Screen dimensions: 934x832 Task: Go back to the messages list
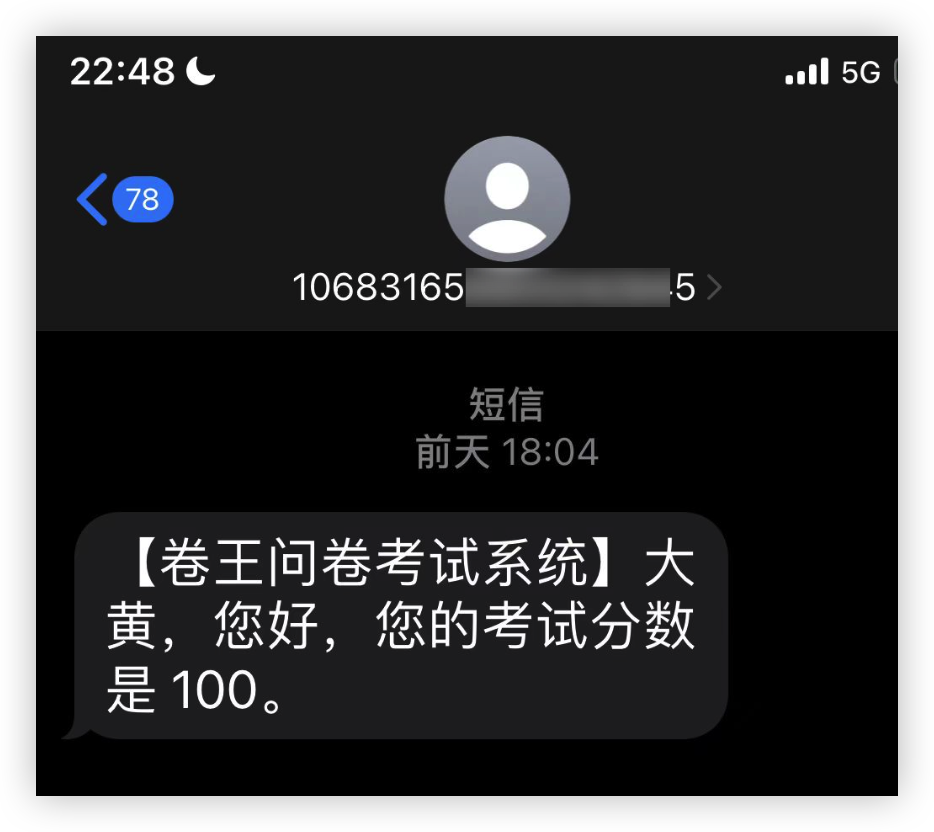94,199
